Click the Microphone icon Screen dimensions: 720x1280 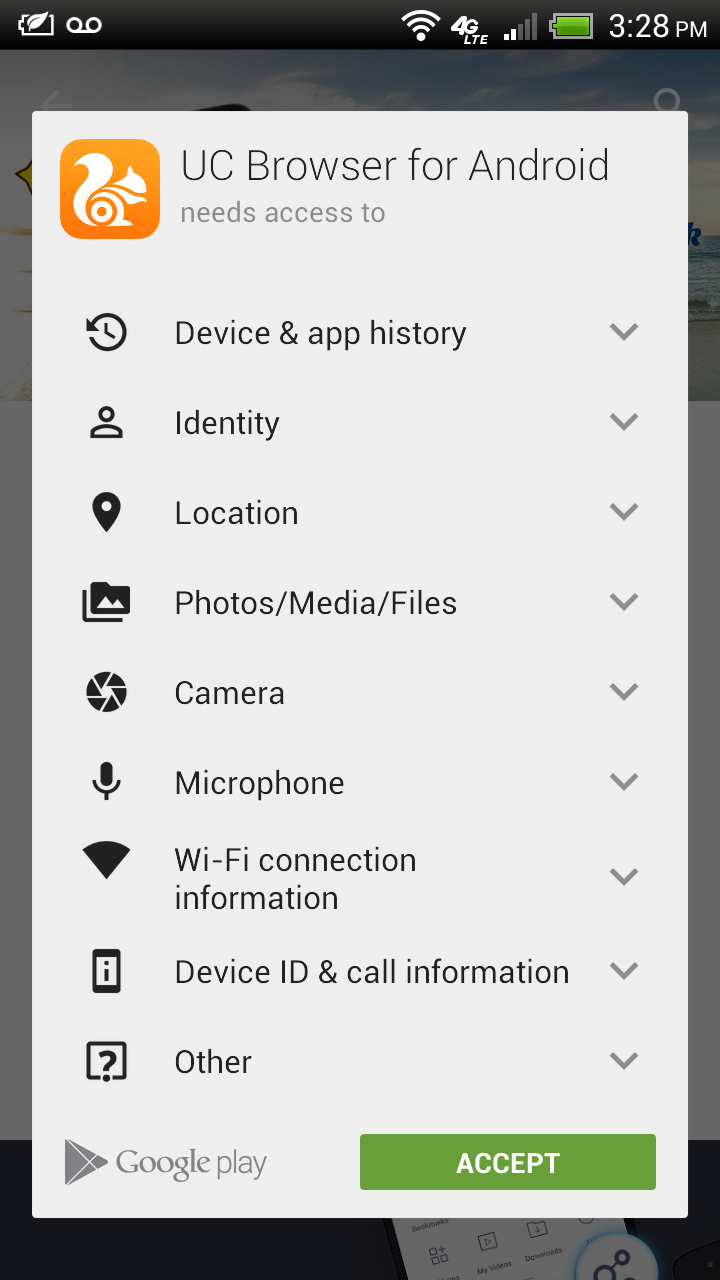[107, 781]
